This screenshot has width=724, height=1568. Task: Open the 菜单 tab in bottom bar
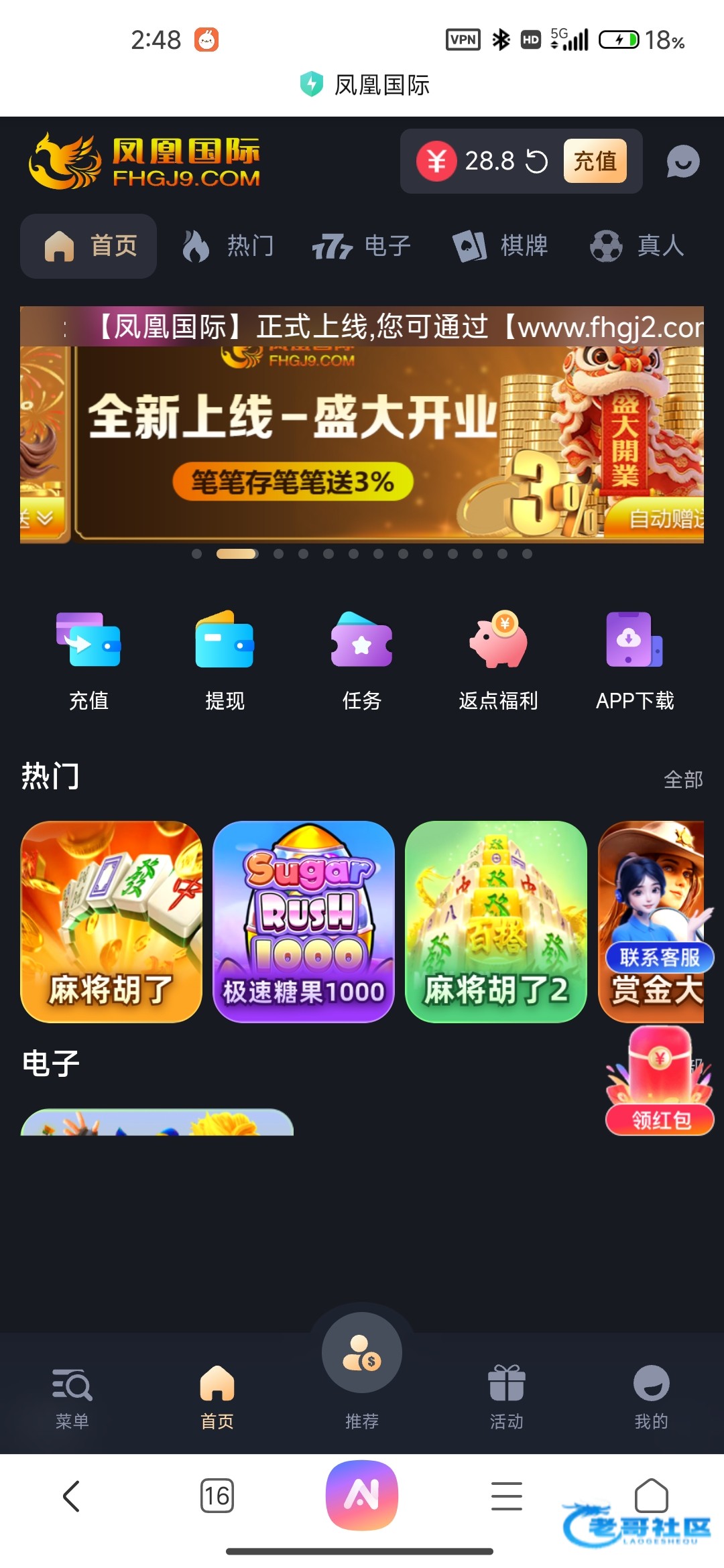tap(72, 1397)
